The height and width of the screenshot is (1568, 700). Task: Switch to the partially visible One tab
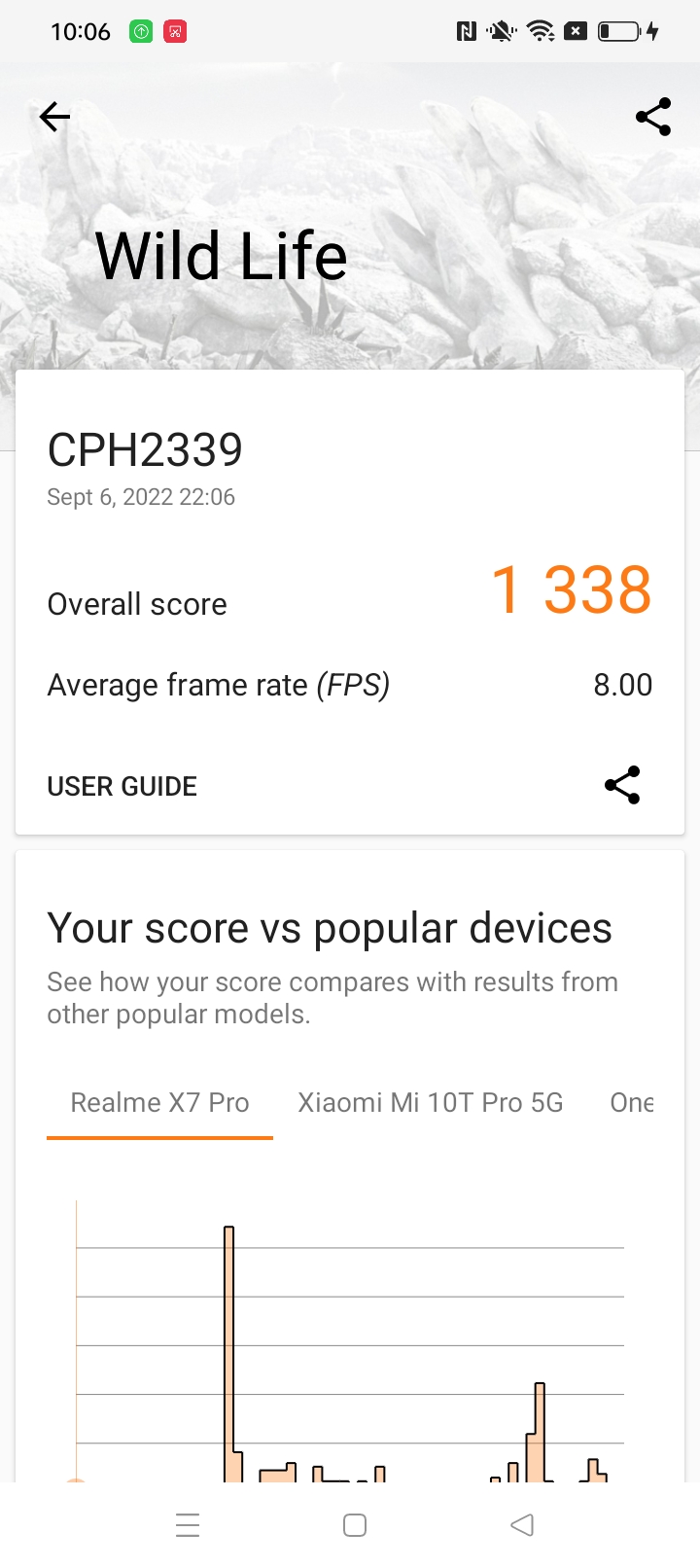[632, 1103]
